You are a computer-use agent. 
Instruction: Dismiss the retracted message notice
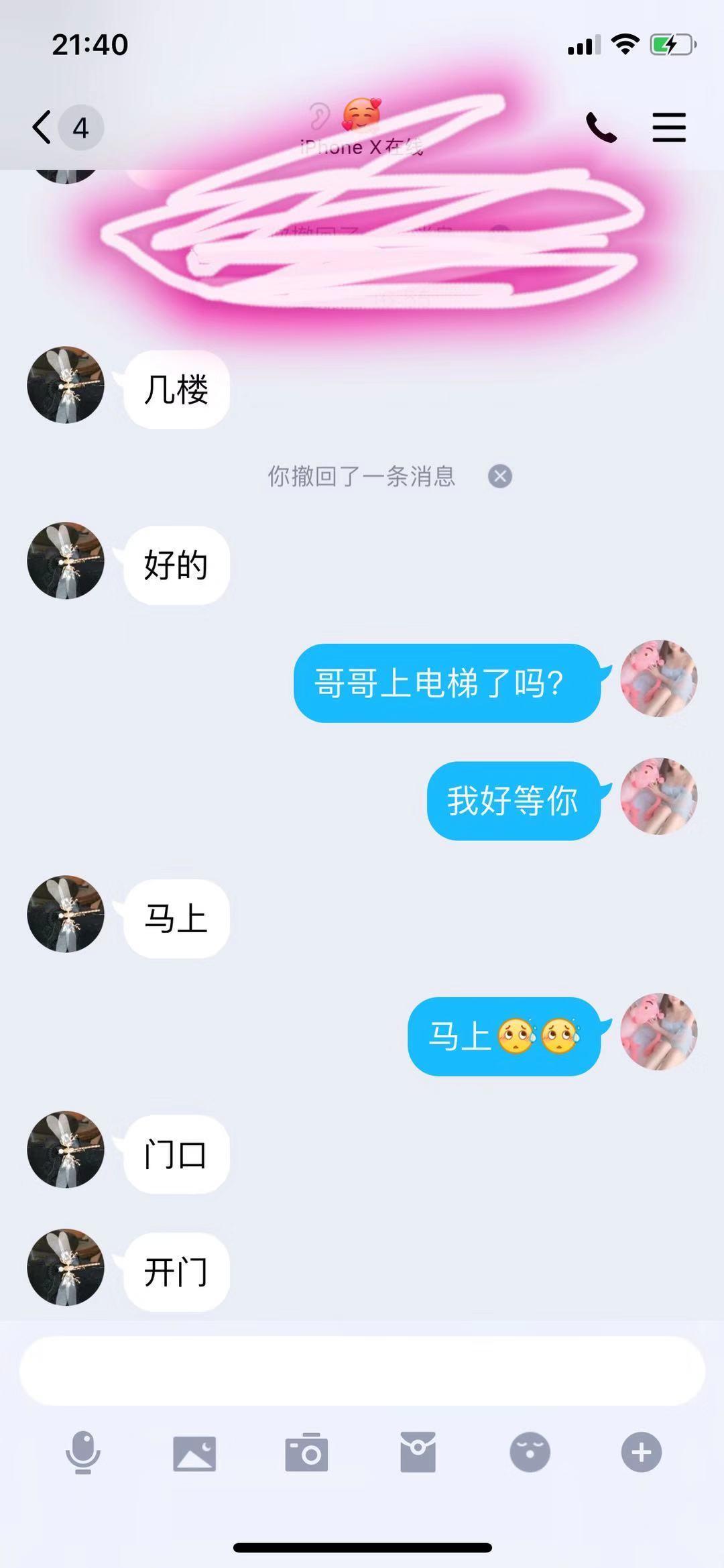pos(499,475)
